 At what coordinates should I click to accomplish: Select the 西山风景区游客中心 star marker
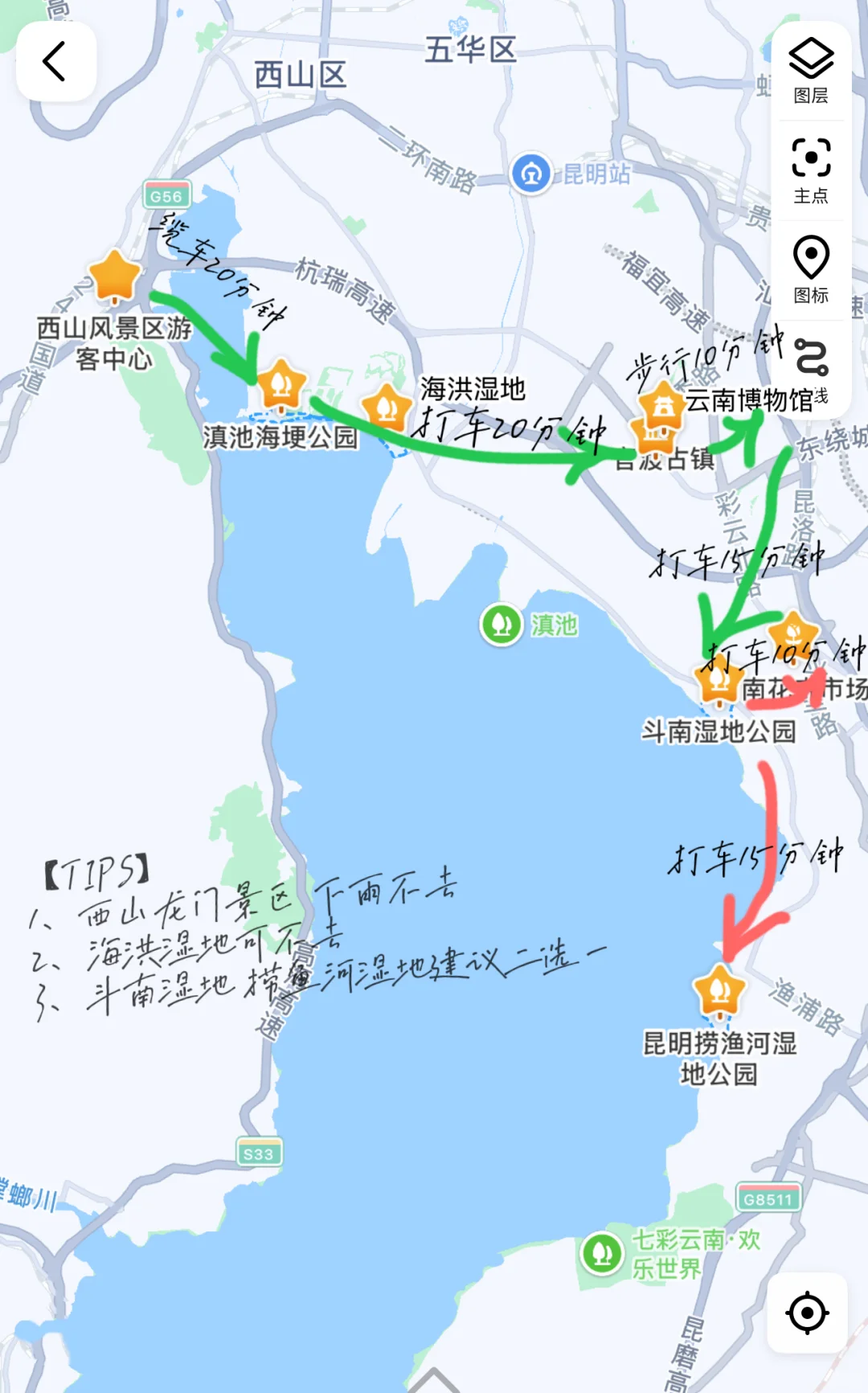click(115, 276)
